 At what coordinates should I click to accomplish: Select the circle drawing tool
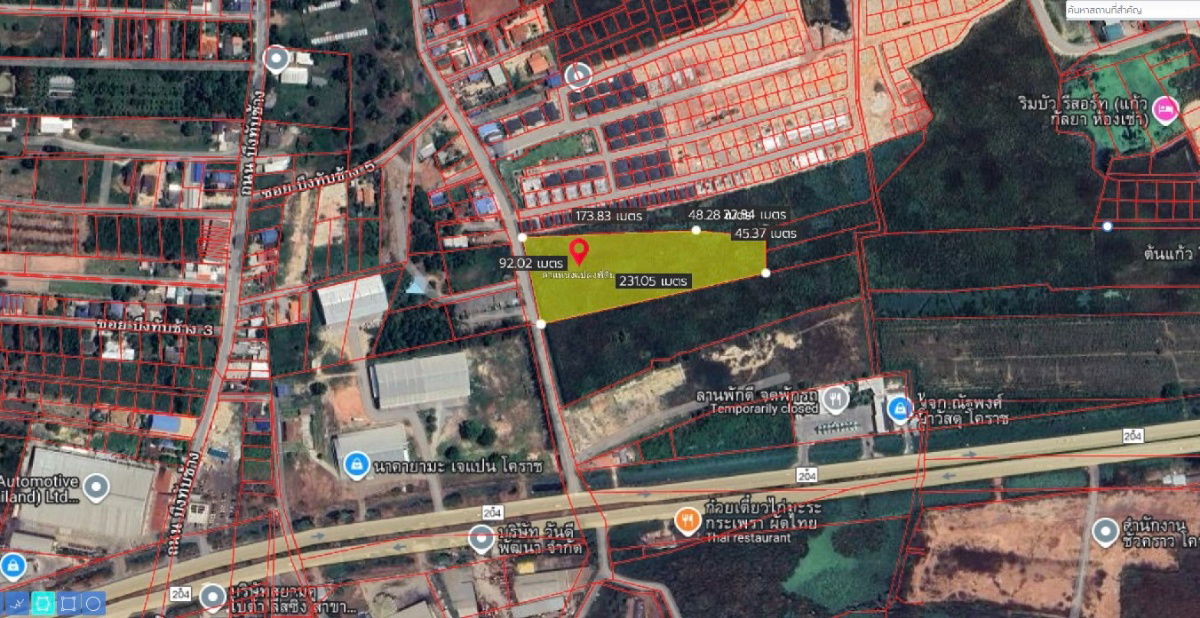click(93, 603)
